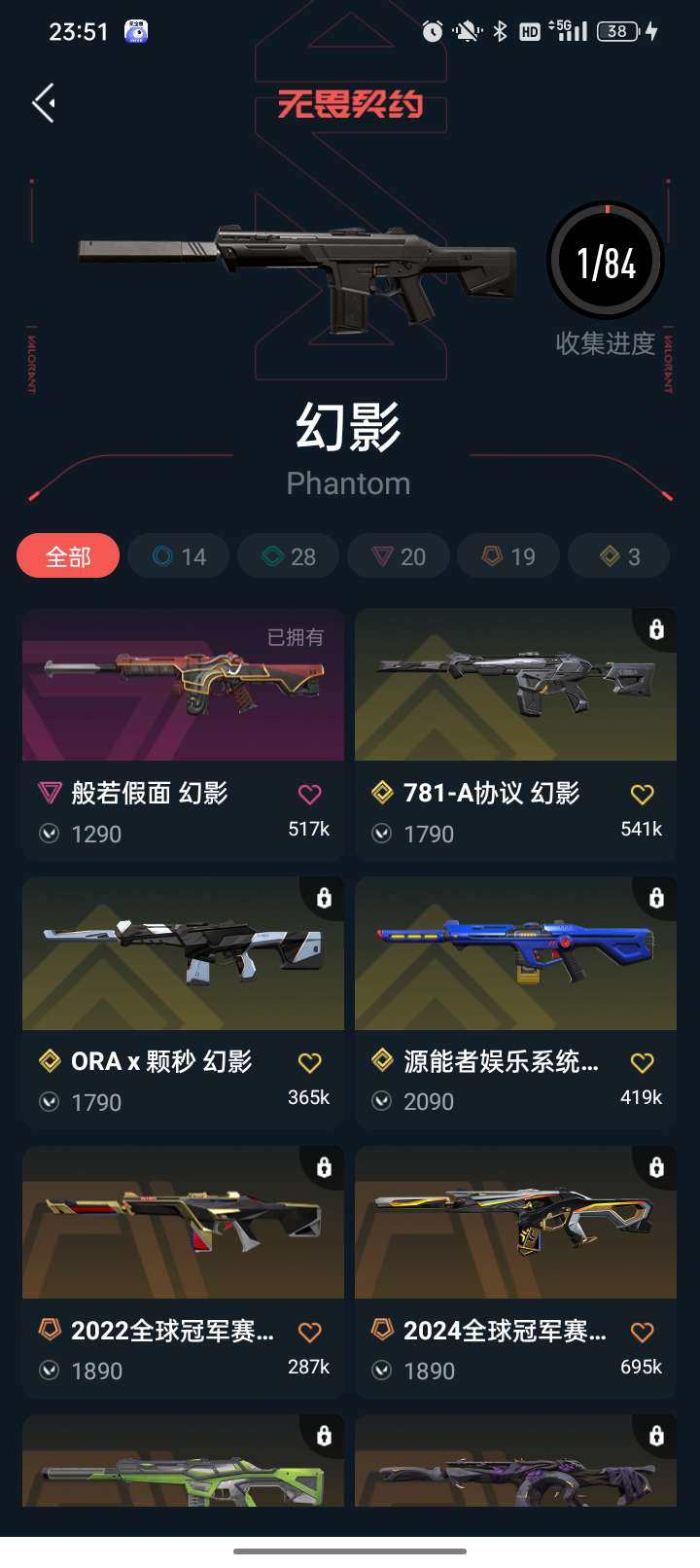Switch to the 全部 filter tab

point(67,555)
